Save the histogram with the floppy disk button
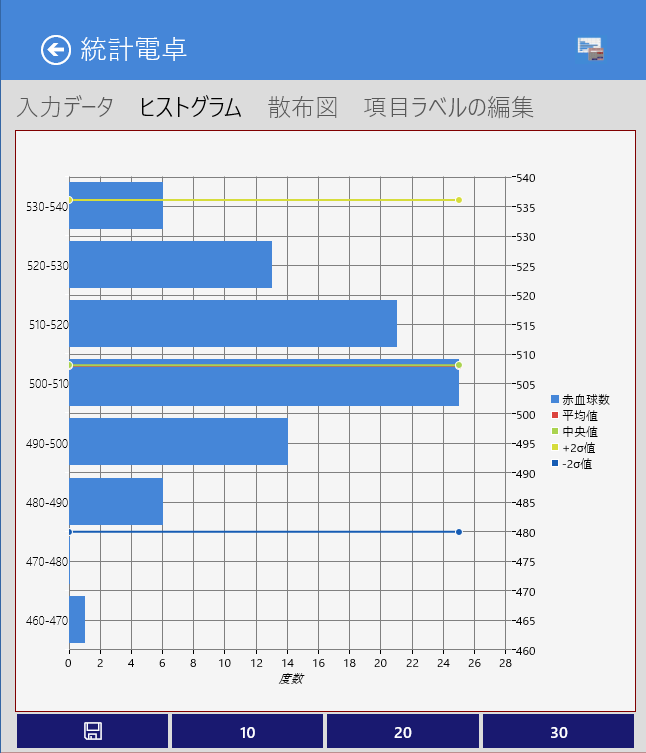The height and width of the screenshot is (753, 646). [92, 732]
